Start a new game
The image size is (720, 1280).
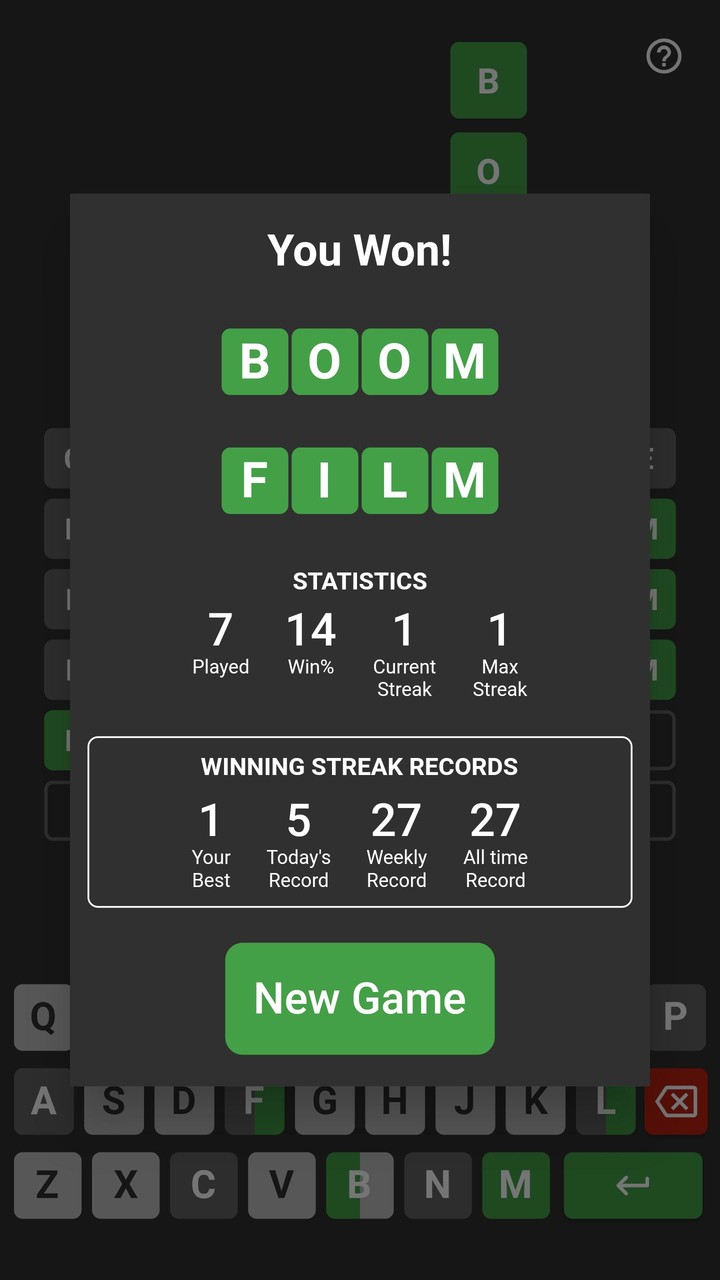[x=360, y=998]
